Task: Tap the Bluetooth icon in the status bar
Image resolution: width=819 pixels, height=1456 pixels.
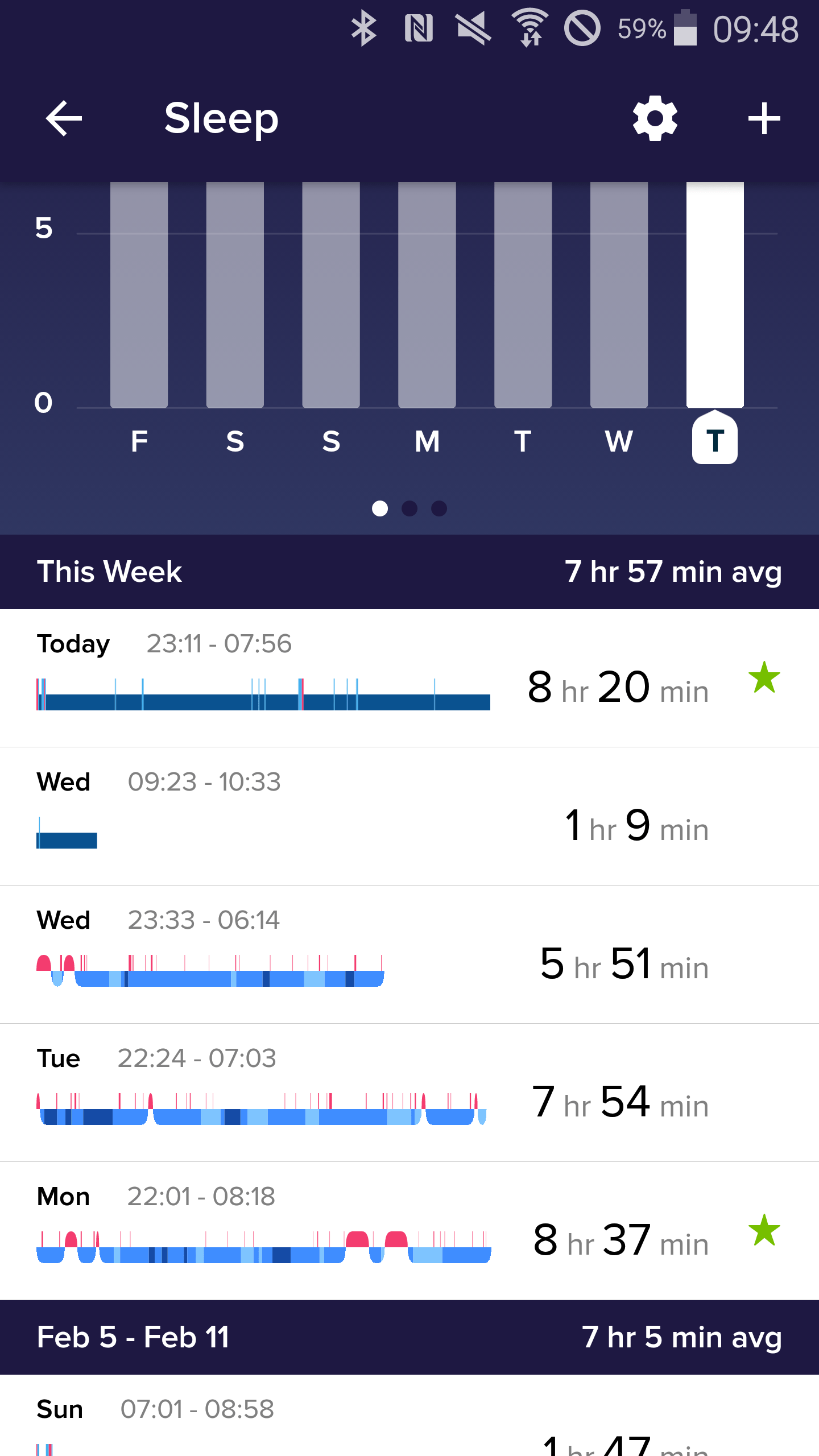Action: (364, 27)
